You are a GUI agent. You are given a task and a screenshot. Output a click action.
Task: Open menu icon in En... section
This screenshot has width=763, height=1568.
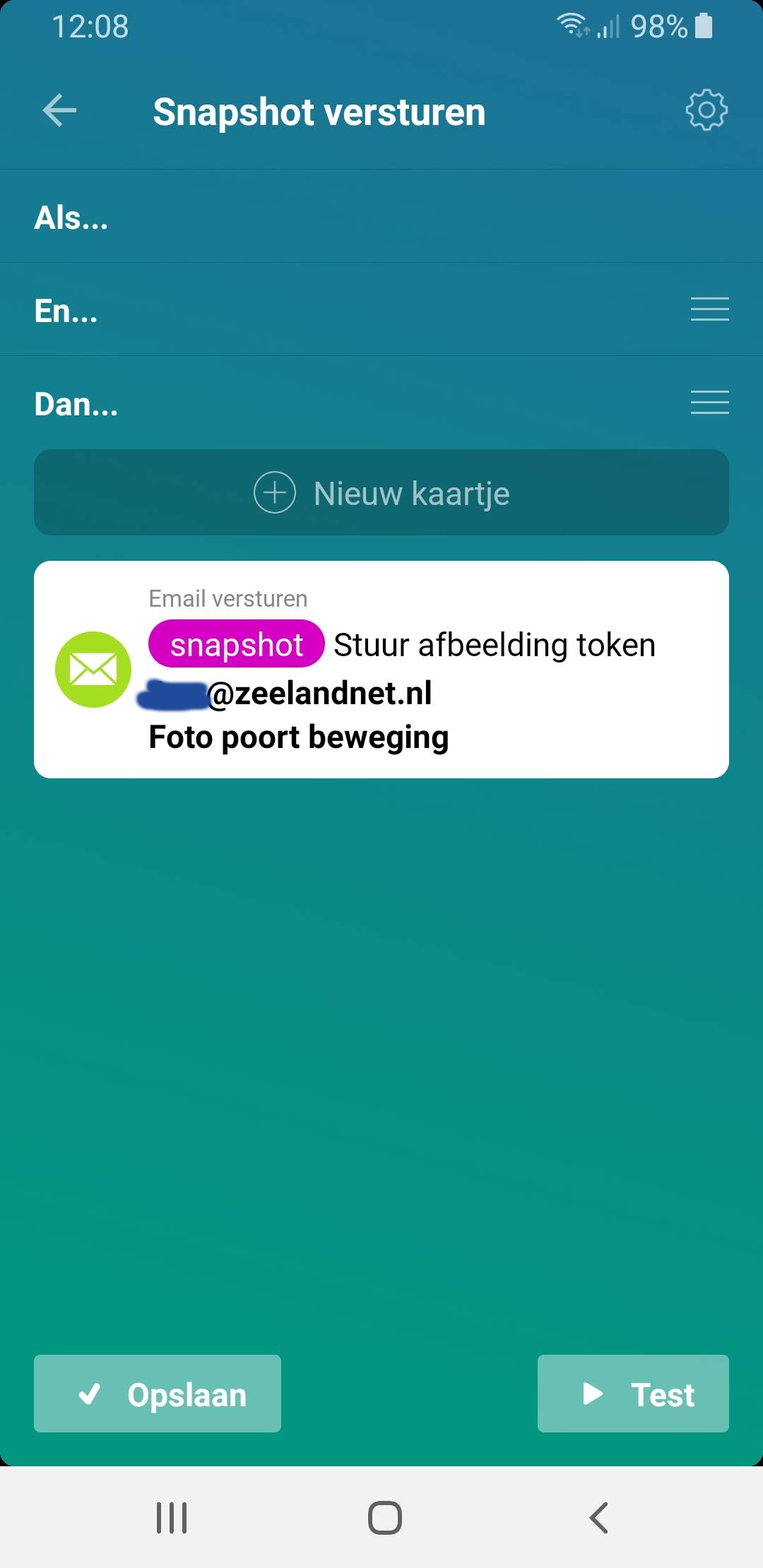(x=709, y=309)
